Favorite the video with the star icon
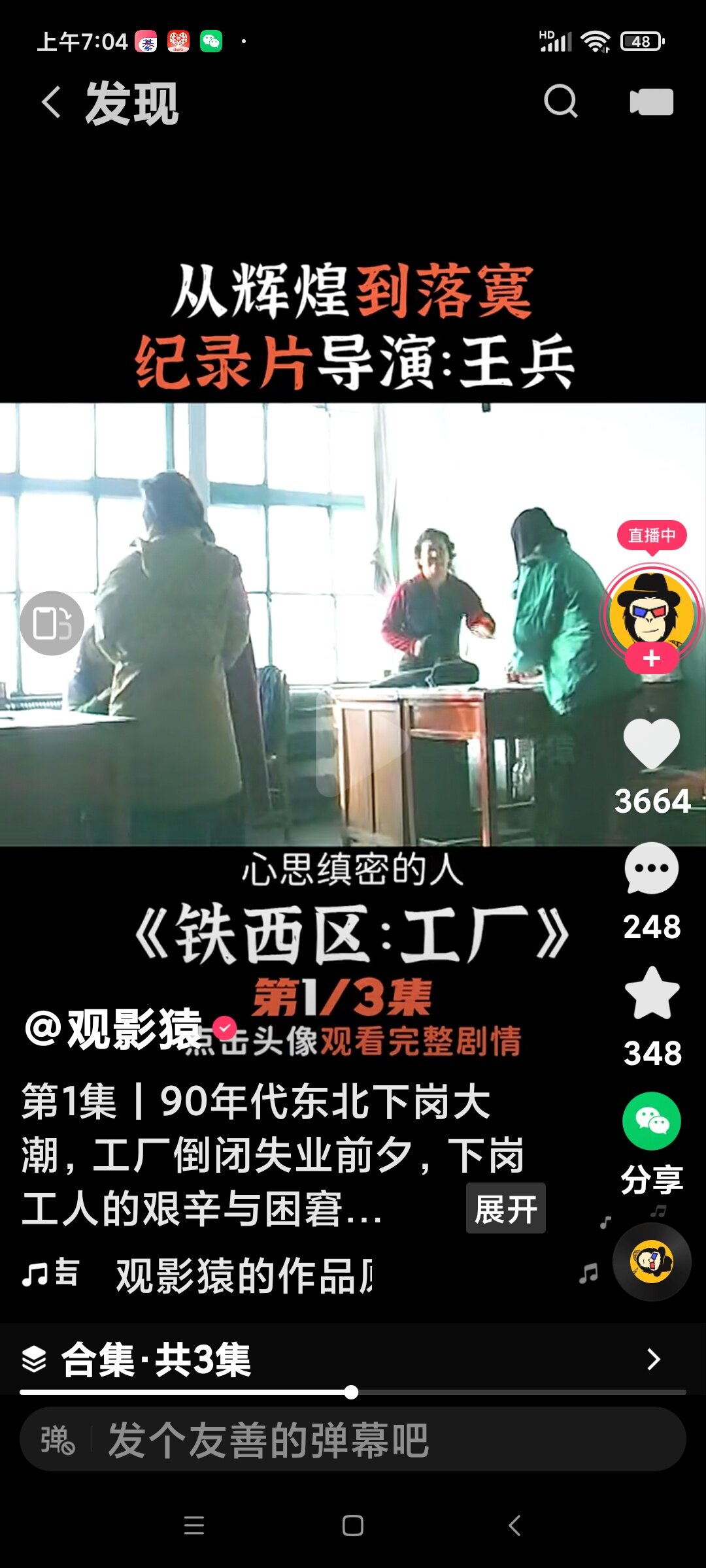 (x=652, y=993)
